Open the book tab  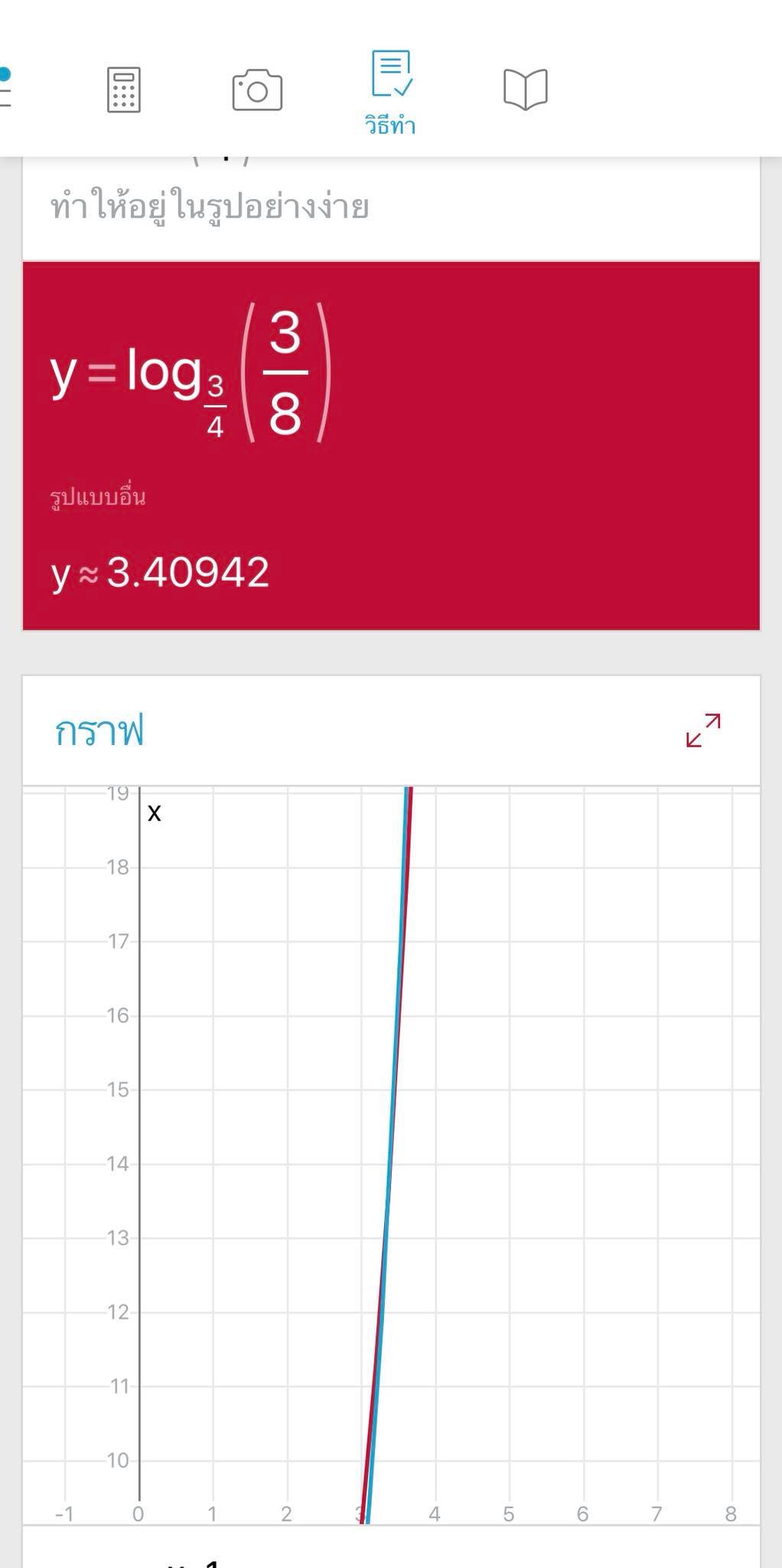coord(526,90)
